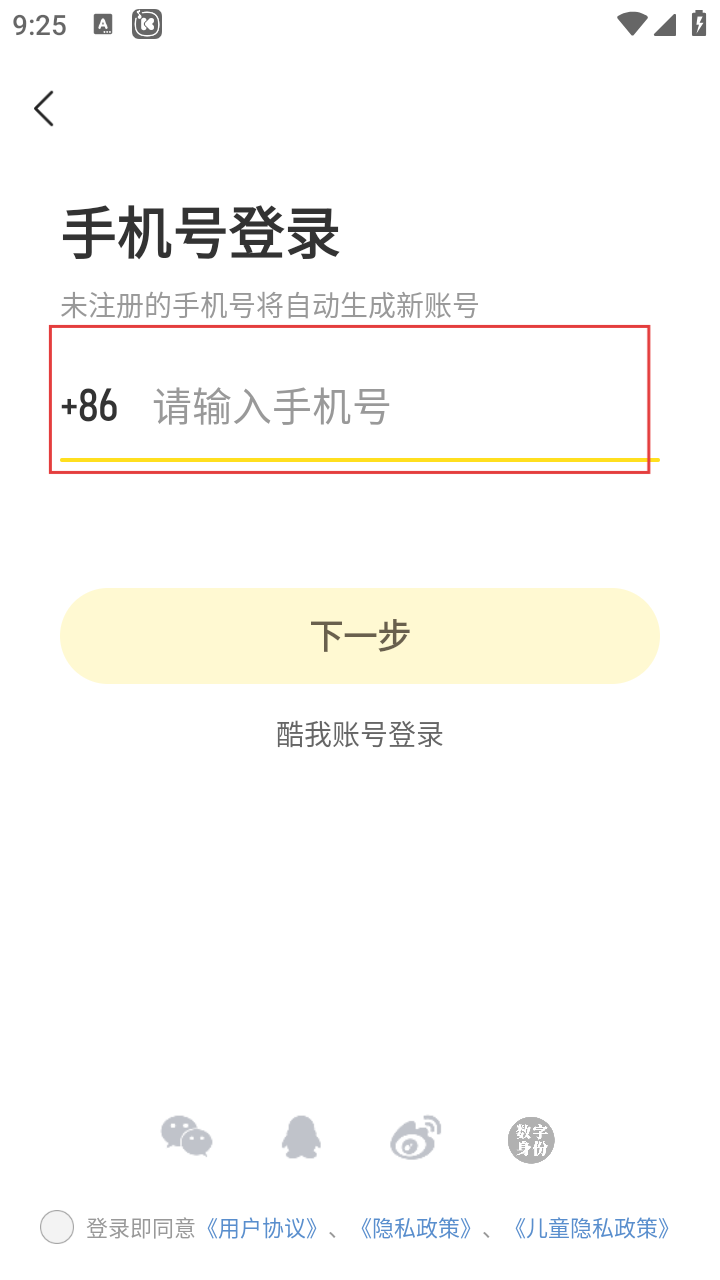
Task: Open the 《用户协议》 user agreement link
Action: click(x=262, y=1228)
